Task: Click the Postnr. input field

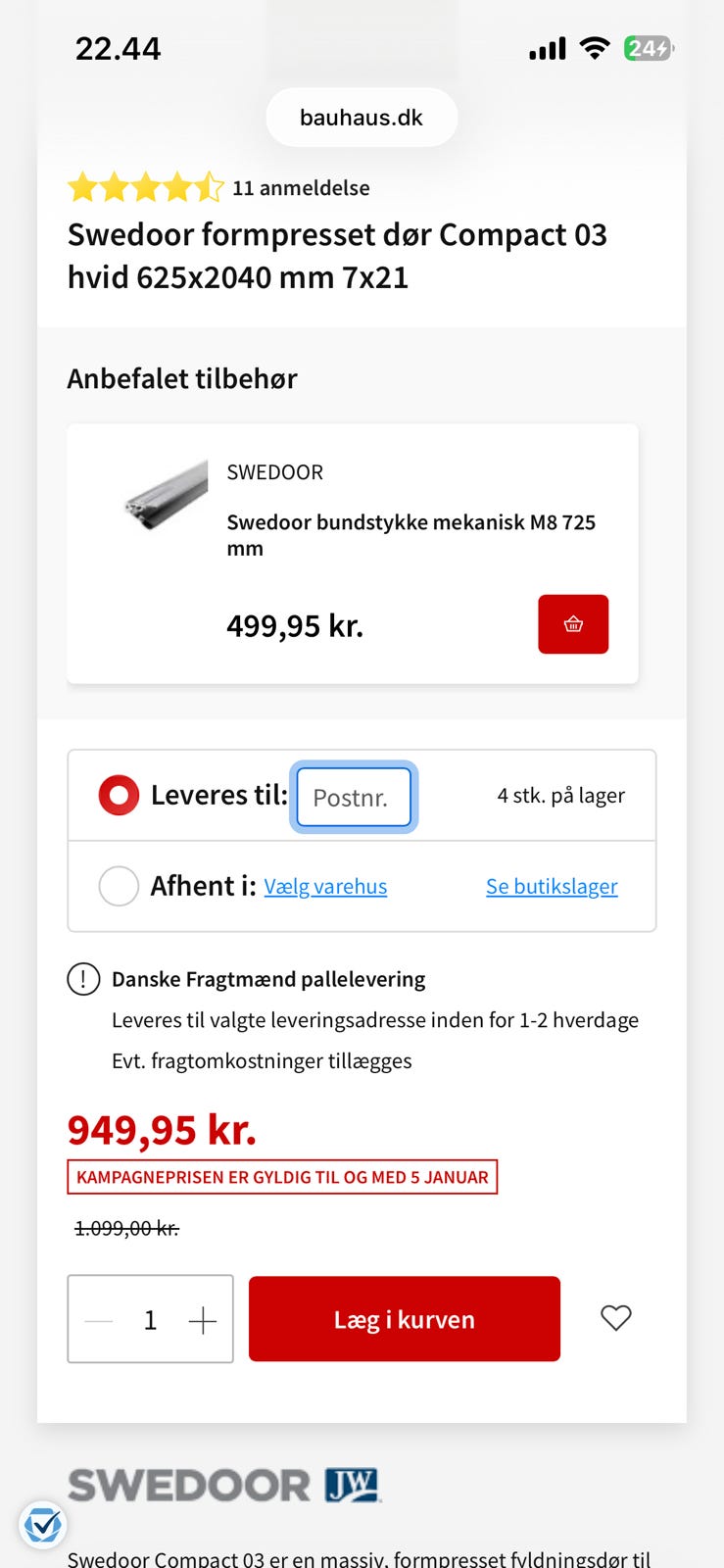Action: pos(354,797)
